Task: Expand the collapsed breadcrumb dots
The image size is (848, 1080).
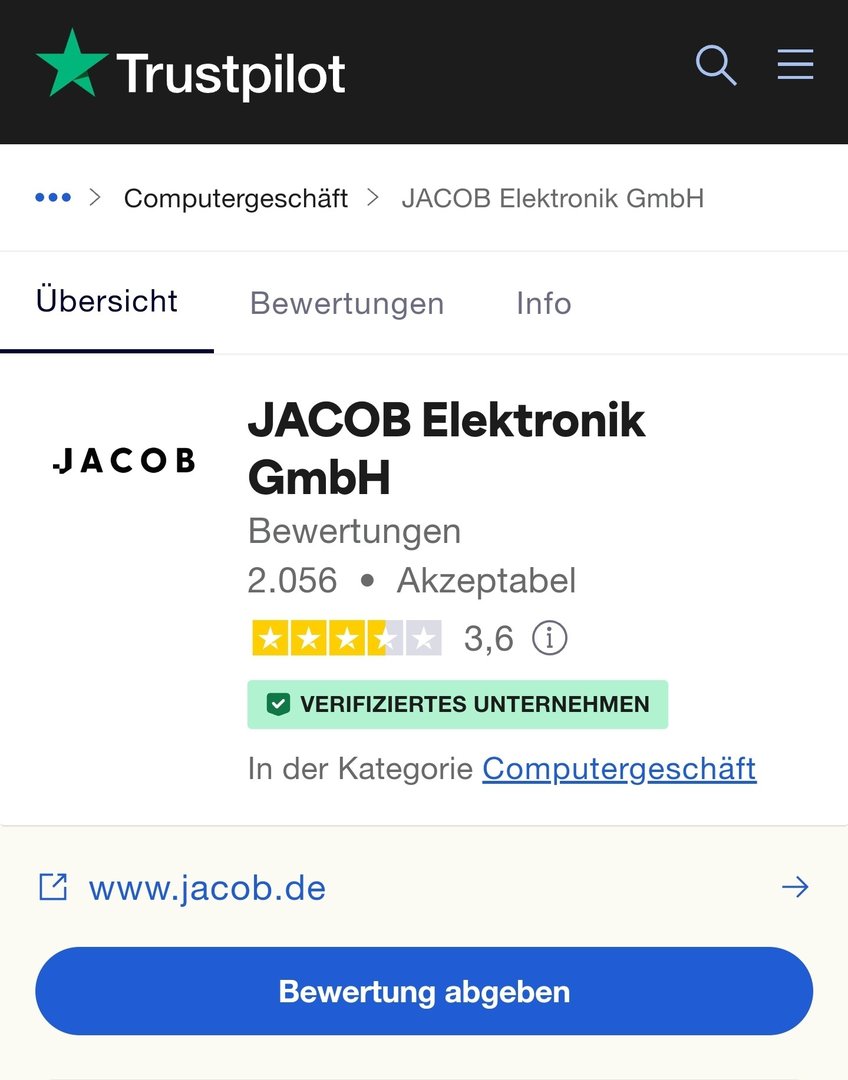Action: pyautogui.click(x=53, y=198)
